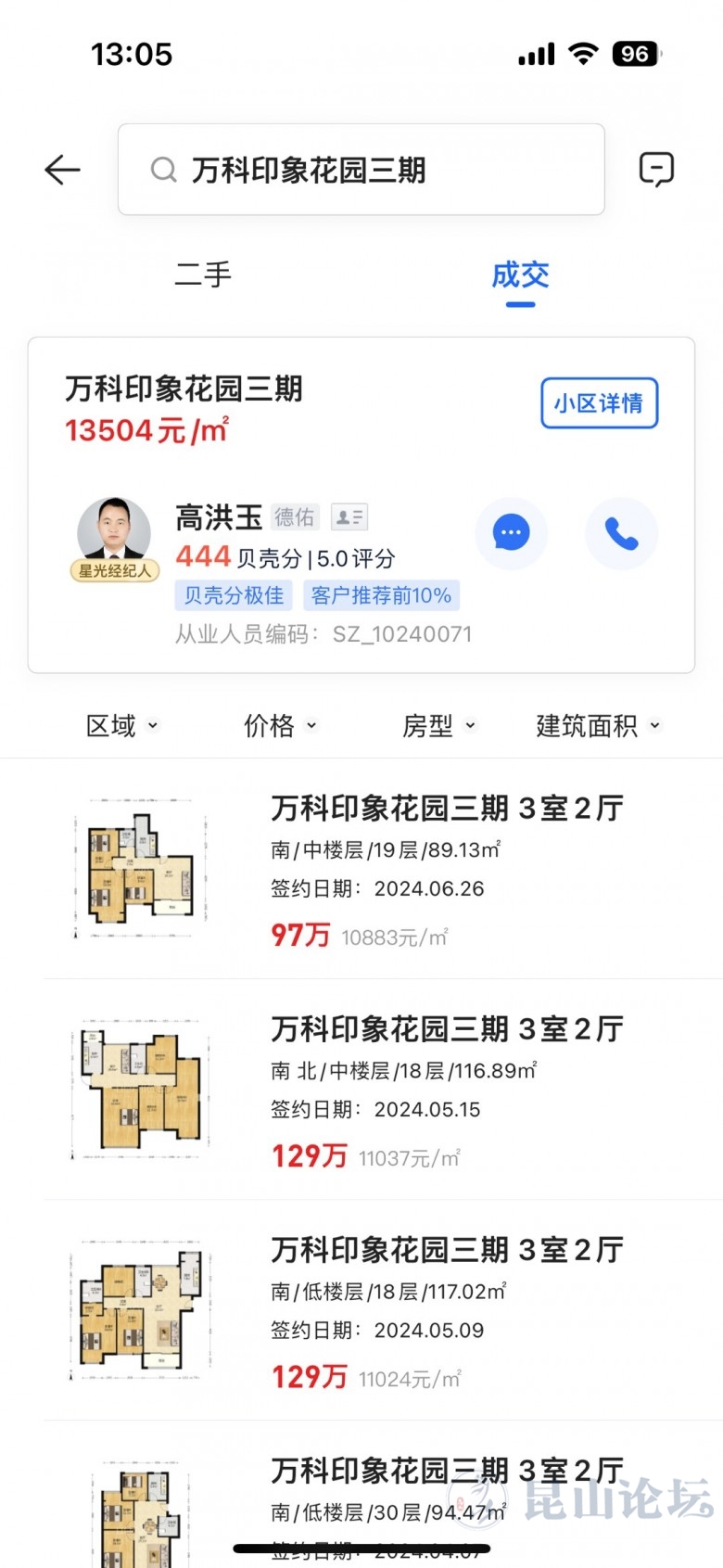
Task: Open the 建筑面积 filter dropdown
Action: (x=598, y=726)
